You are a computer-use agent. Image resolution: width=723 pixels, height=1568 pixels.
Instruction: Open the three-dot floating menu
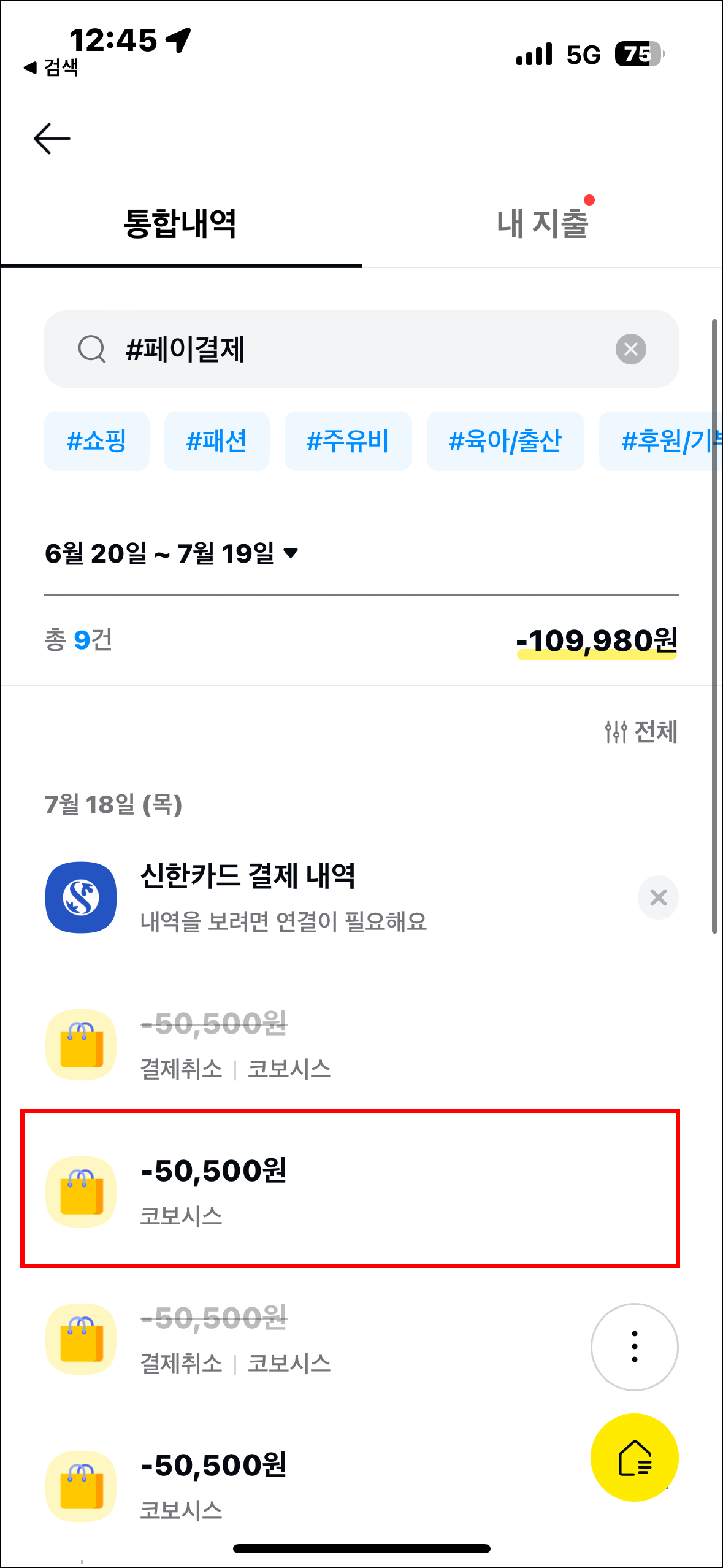coord(634,1347)
